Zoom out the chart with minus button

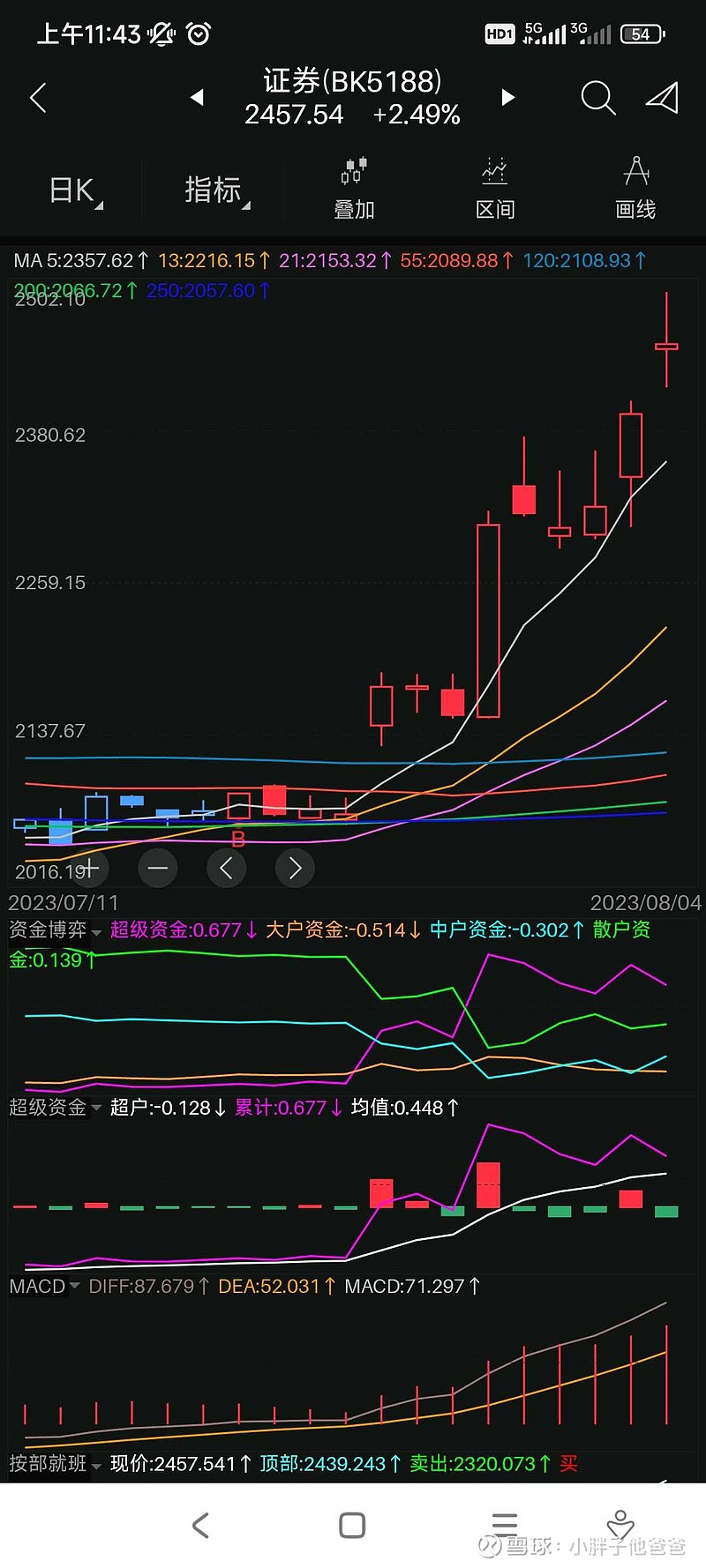click(x=158, y=869)
